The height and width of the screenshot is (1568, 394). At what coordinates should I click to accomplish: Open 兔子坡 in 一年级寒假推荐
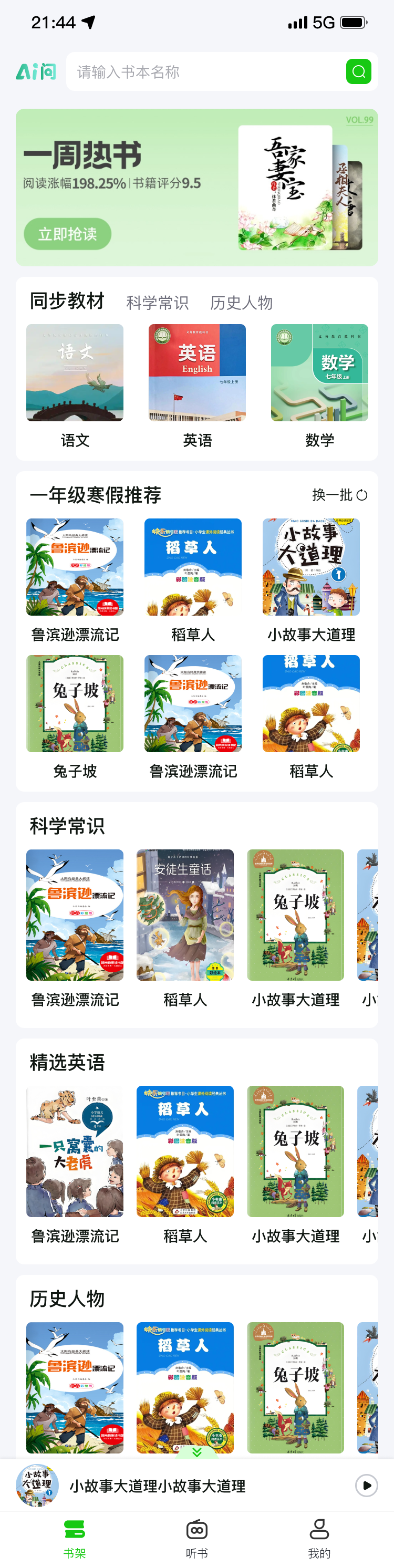coord(75,703)
